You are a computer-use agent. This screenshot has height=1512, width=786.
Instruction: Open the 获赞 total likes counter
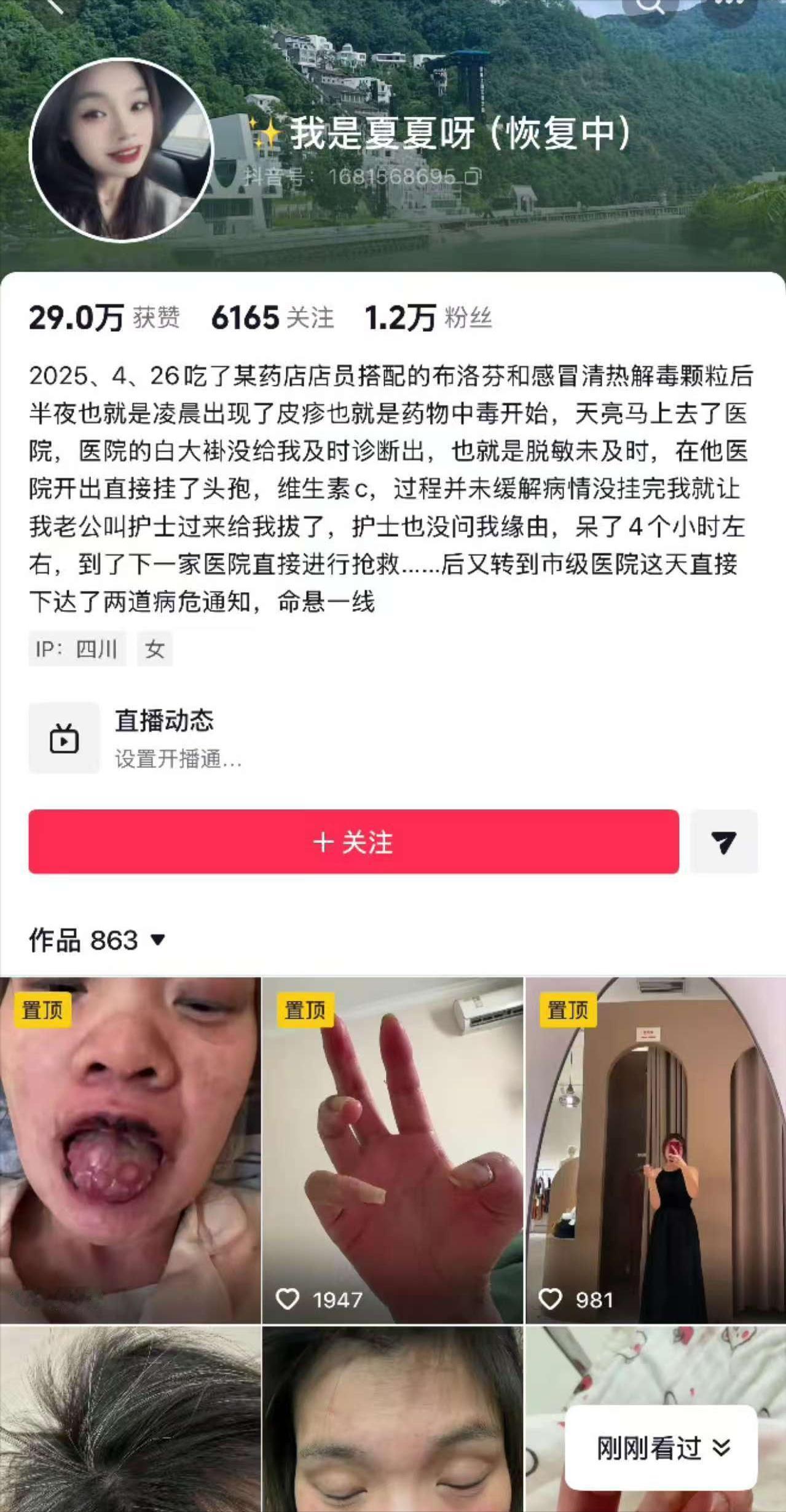(x=104, y=319)
